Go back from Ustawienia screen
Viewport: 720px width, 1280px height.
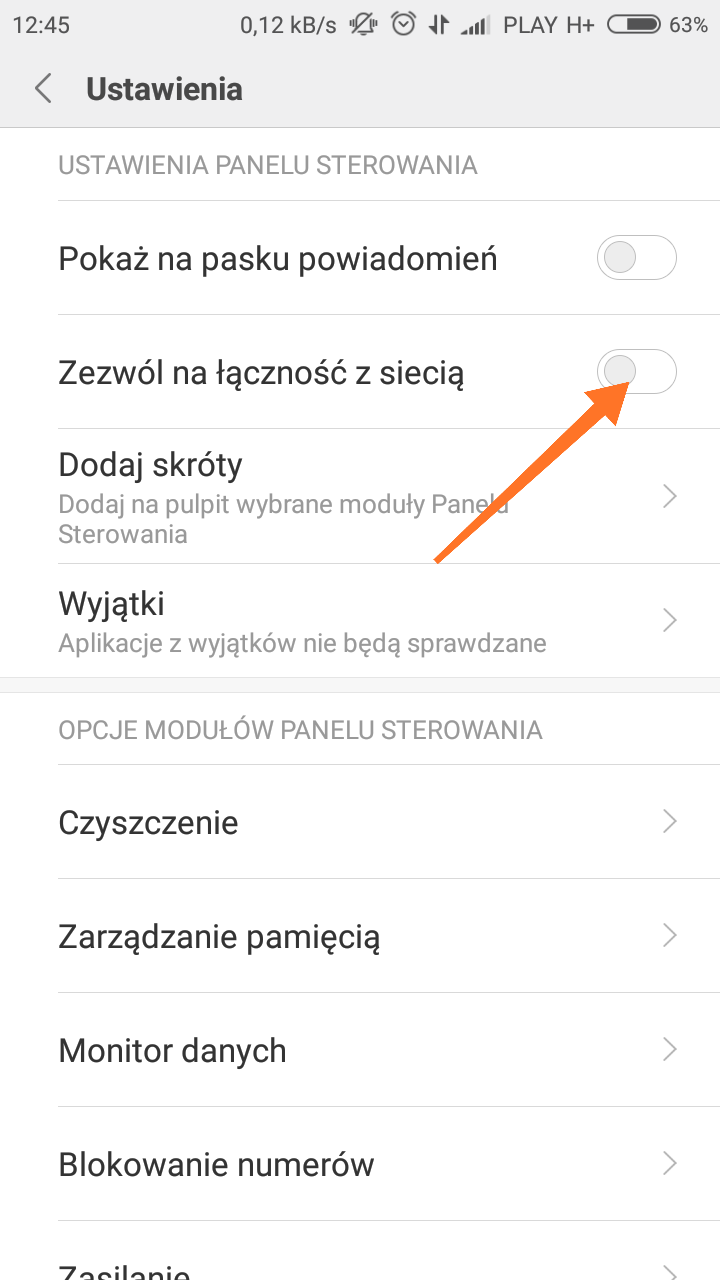click(x=43, y=89)
